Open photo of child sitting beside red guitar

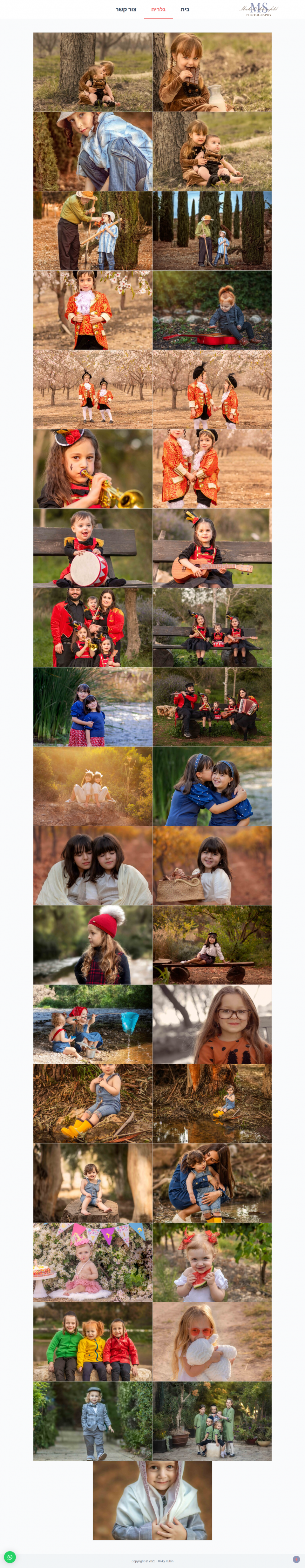tap(212, 310)
